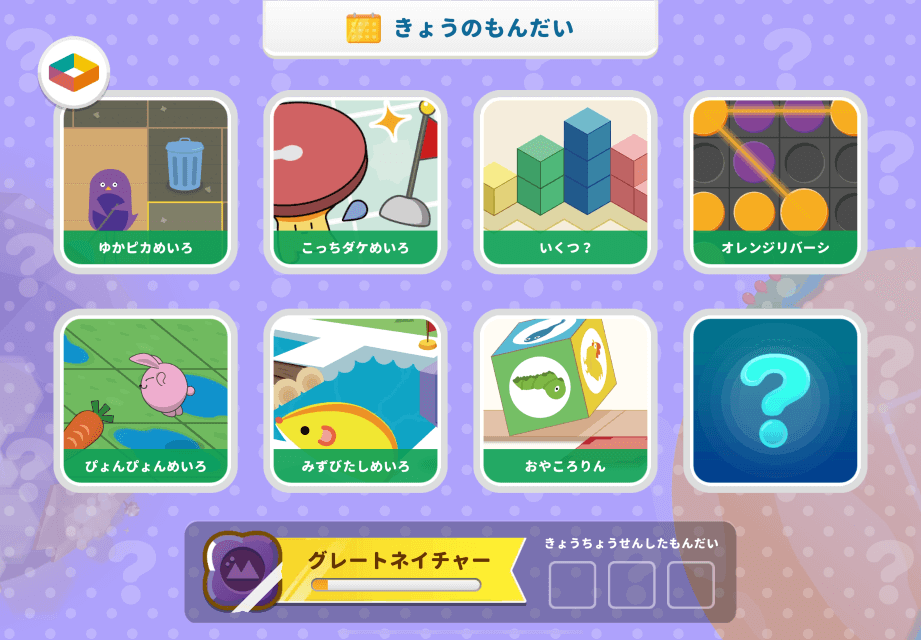Select the みずびたしめいろ puzzle

pyautogui.click(x=356, y=401)
